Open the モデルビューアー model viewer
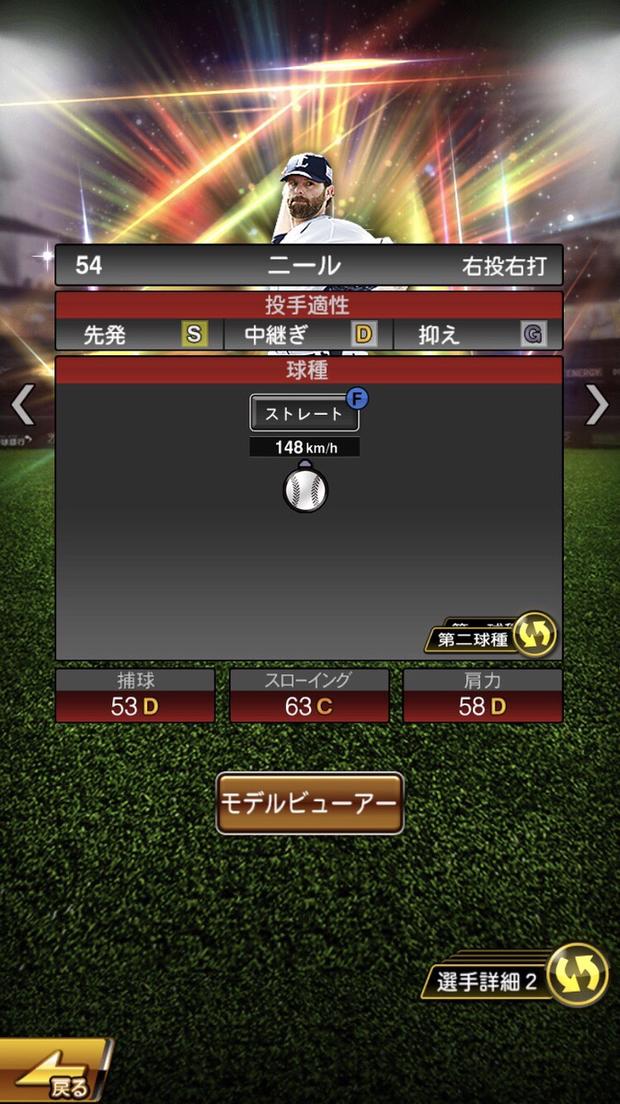 (x=310, y=803)
